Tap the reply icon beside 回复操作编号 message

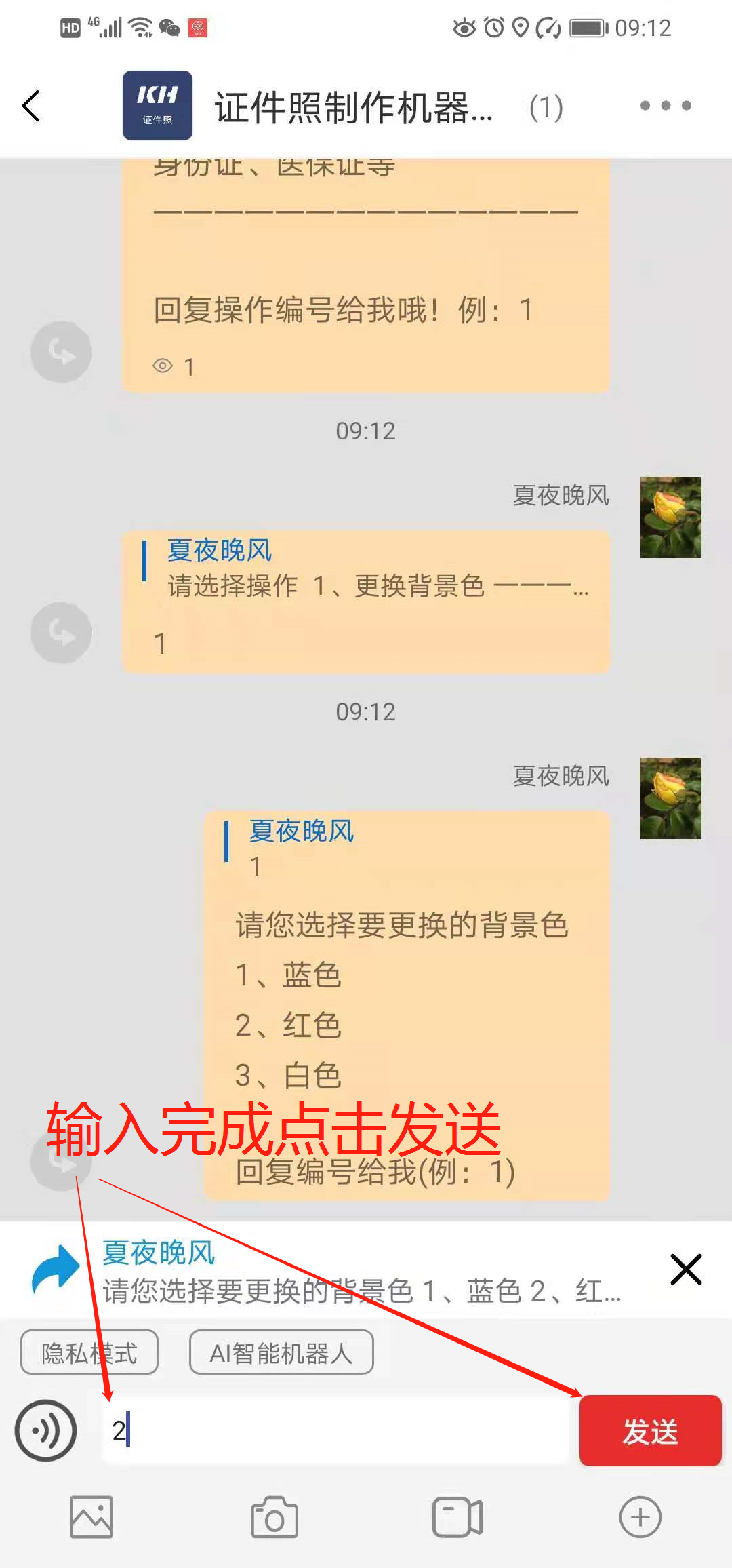coord(61,352)
